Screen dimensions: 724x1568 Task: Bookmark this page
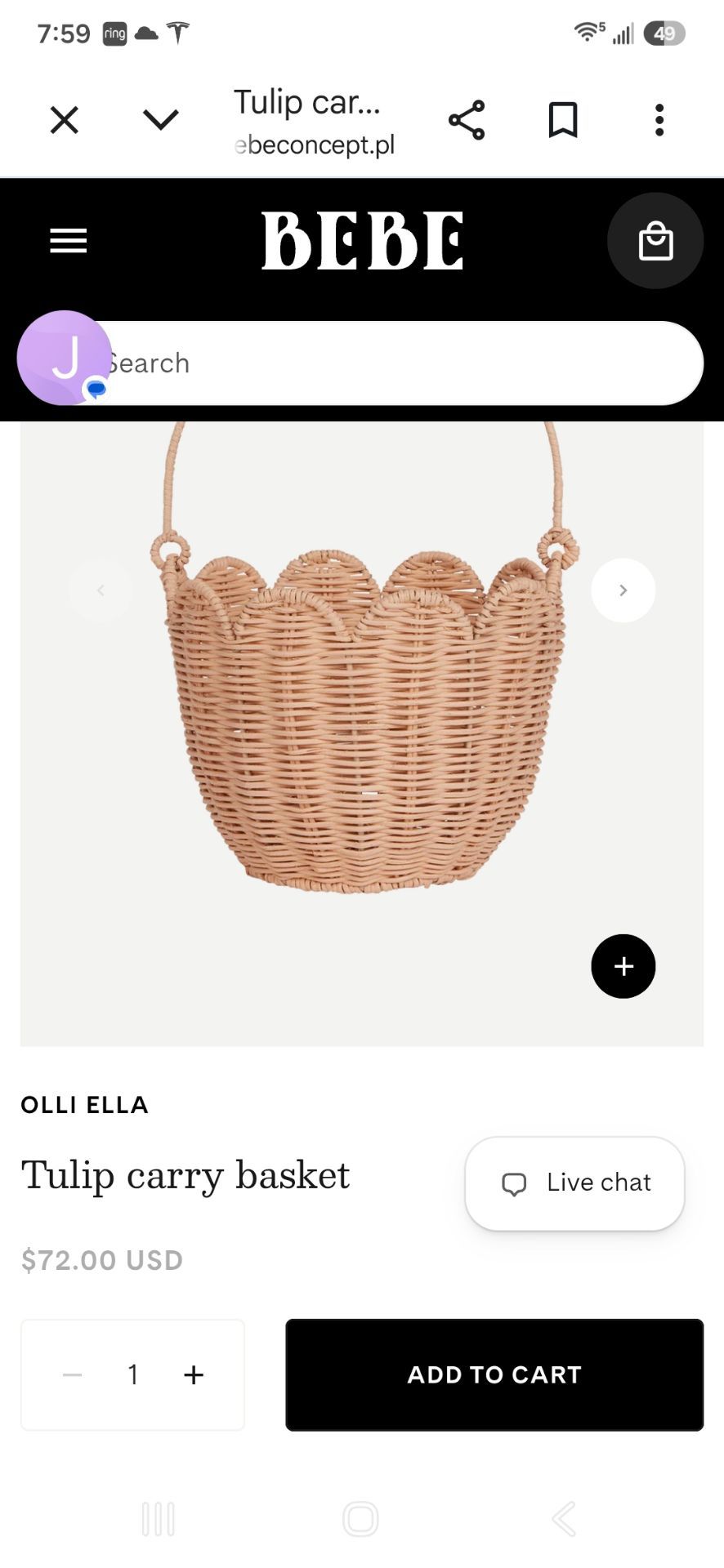(x=563, y=120)
